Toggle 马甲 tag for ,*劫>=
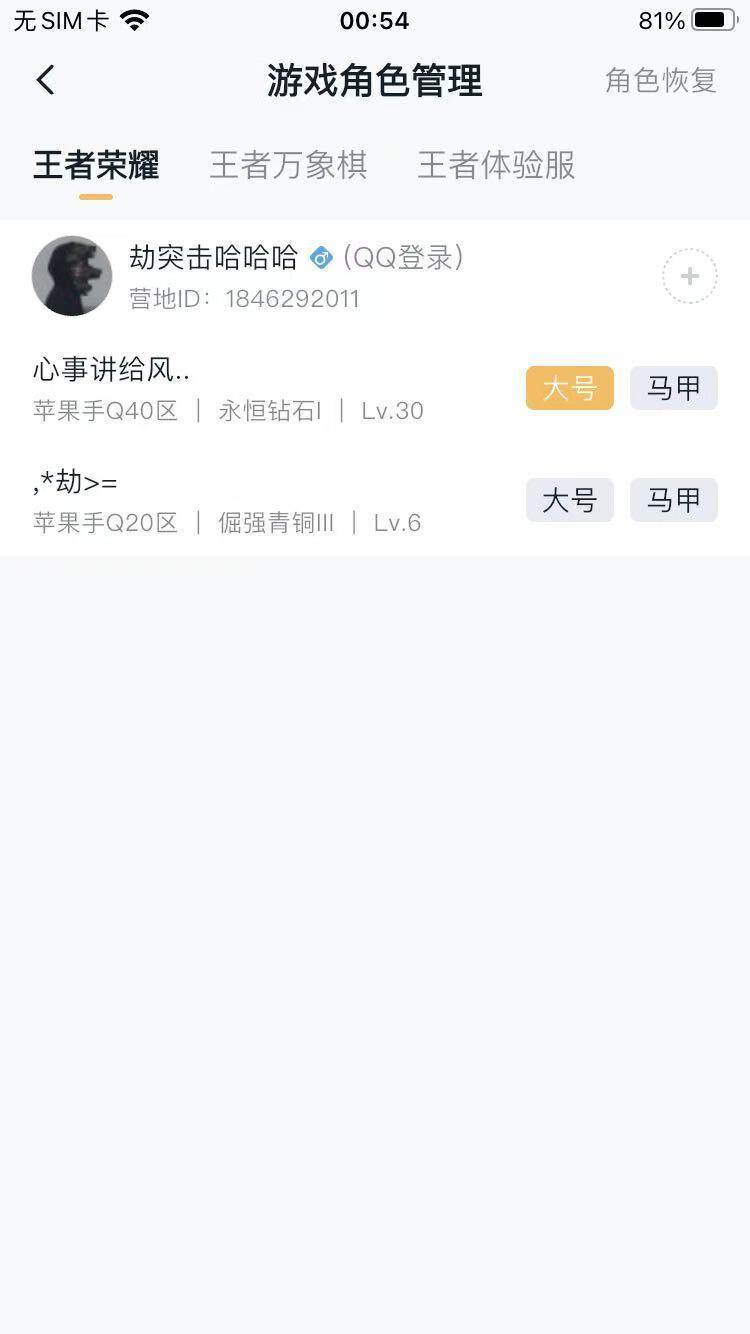Screen dimensions: 750x1334 point(673,500)
